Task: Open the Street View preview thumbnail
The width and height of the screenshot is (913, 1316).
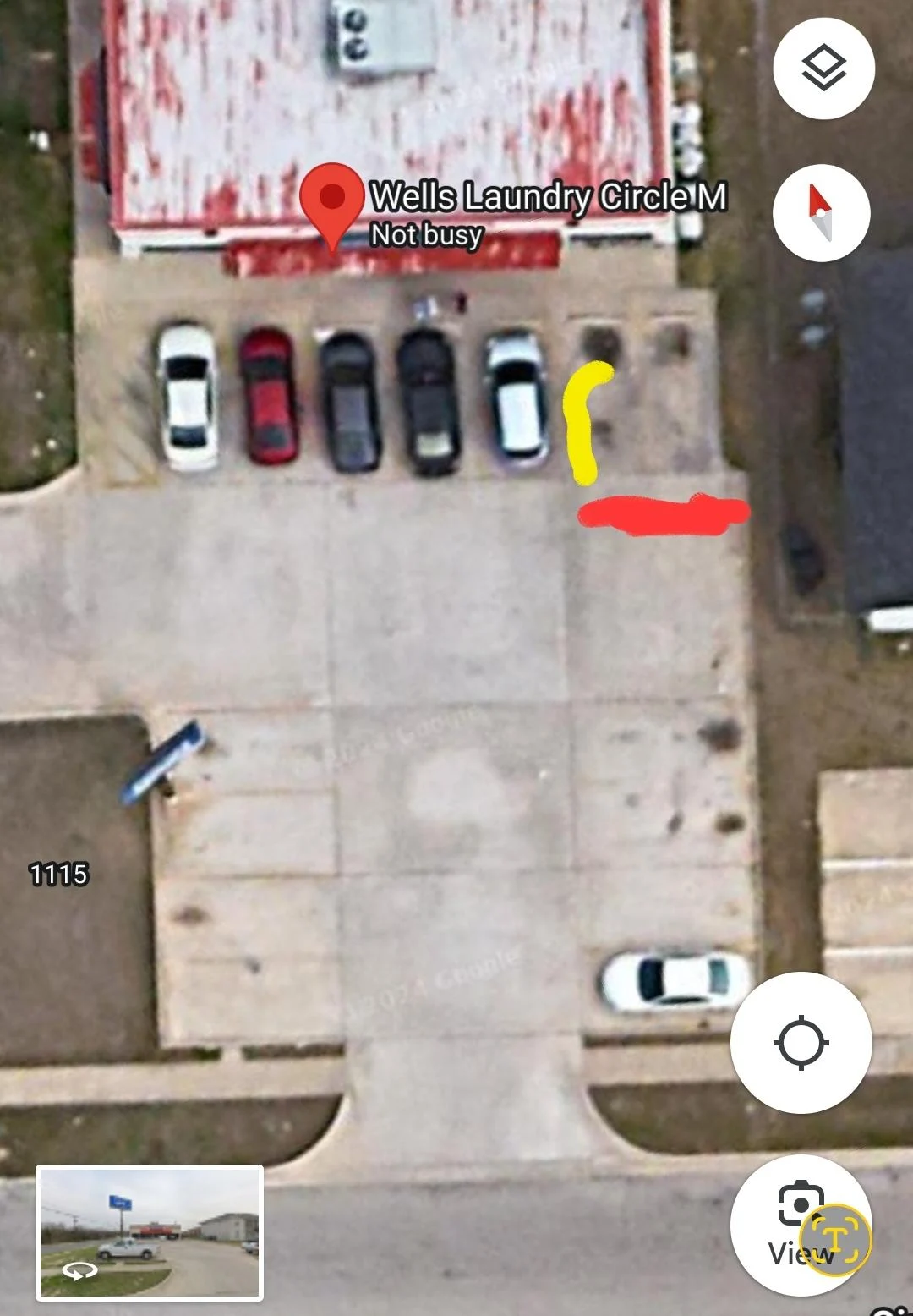Action: (150, 1231)
